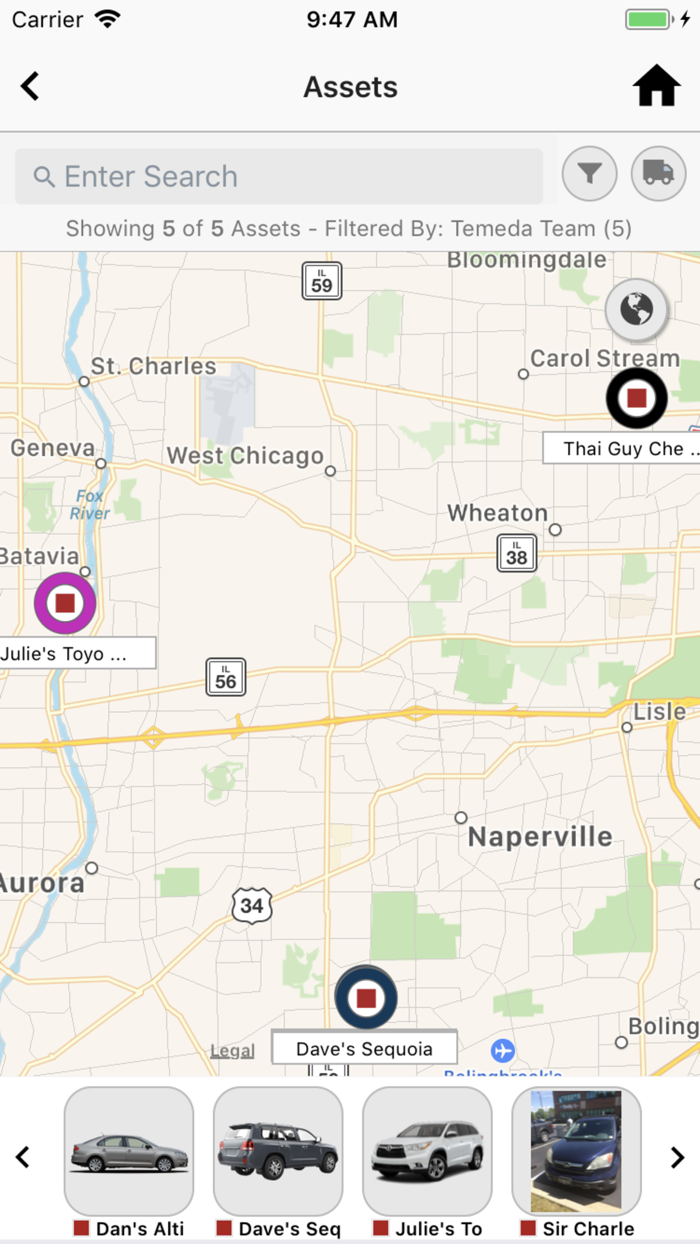Viewport: 700px width, 1244px height.
Task: Select Dave's Sequoia map marker
Action: pos(366,998)
